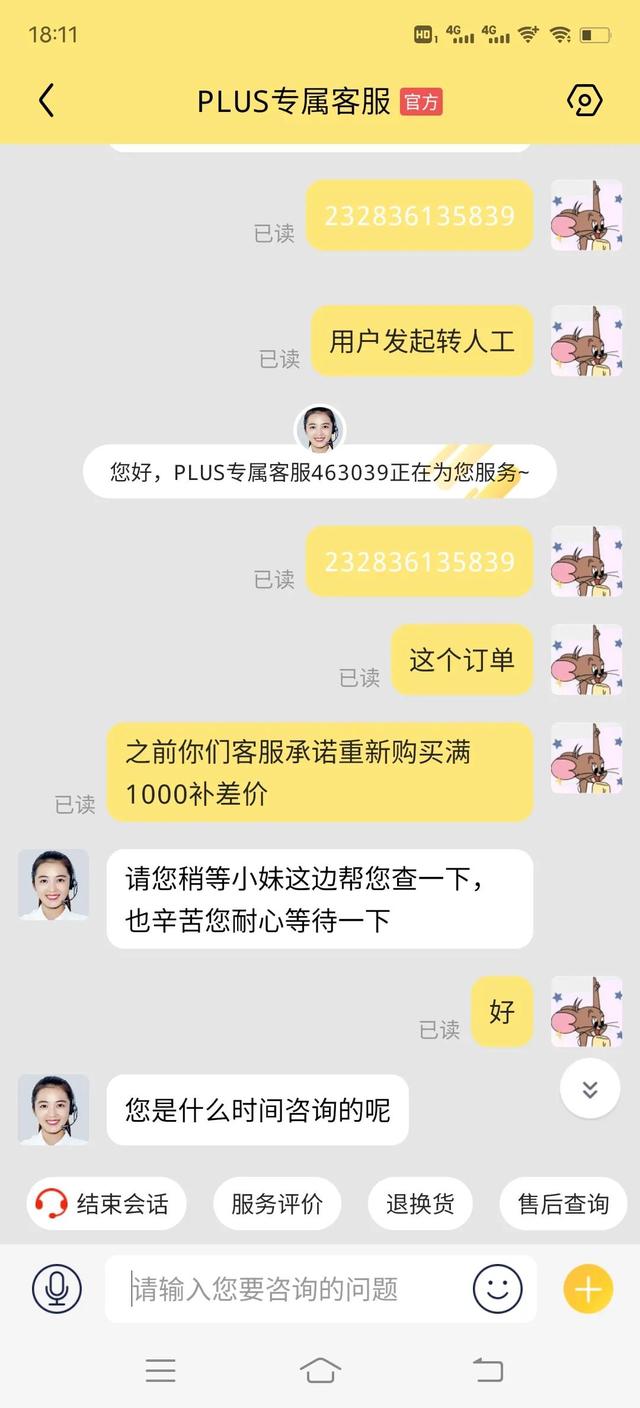Open system recent apps menu
The height and width of the screenshot is (1408, 640).
[160, 1370]
